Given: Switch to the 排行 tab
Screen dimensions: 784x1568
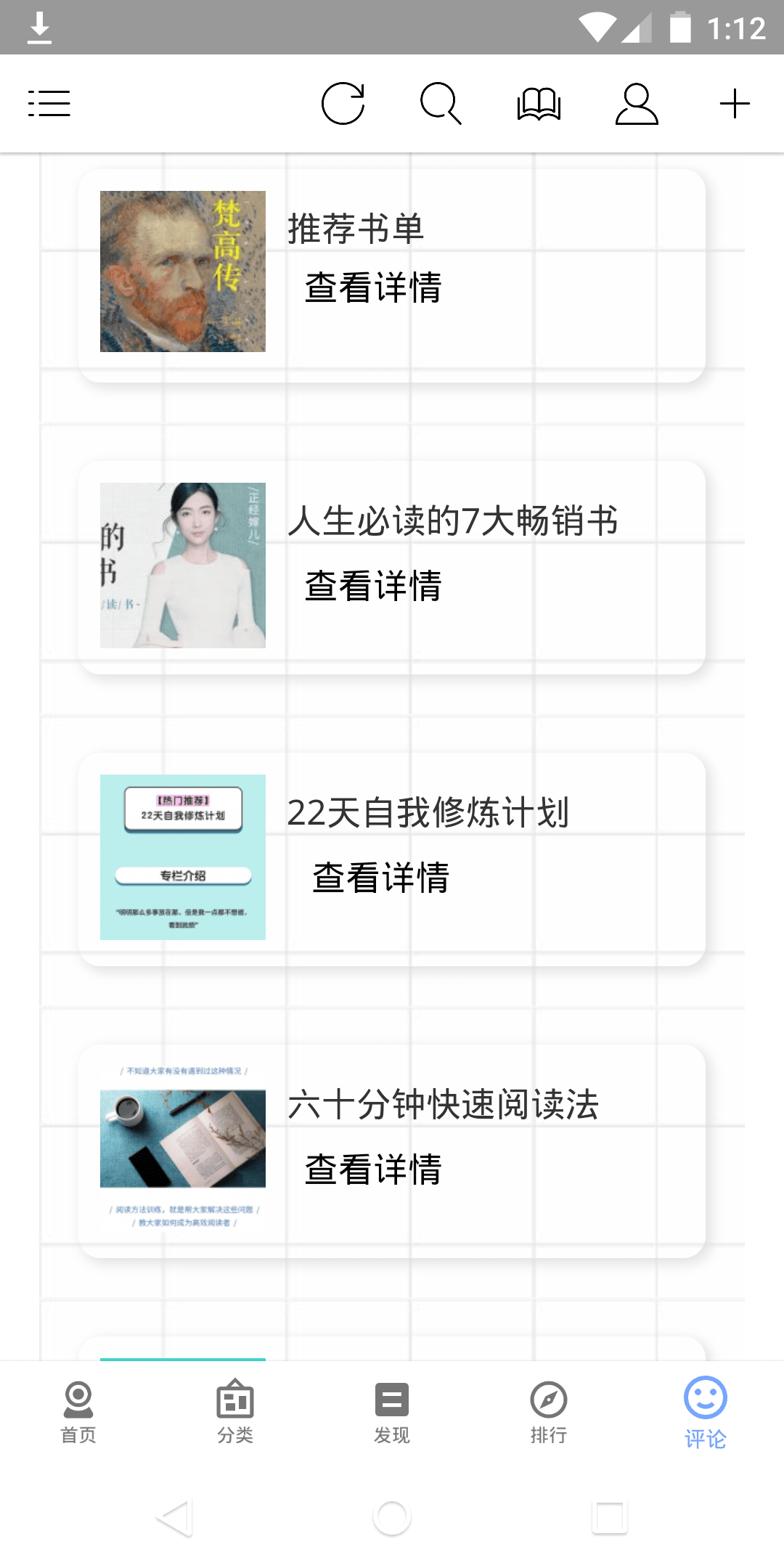Looking at the screenshot, I should (x=549, y=1411).
